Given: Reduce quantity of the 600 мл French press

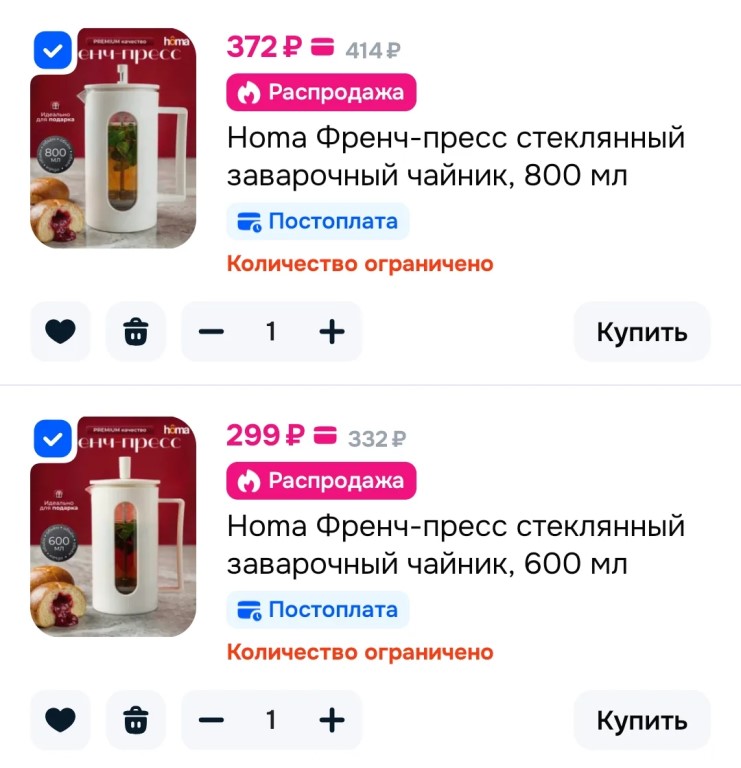Looking at the screenshot, I should [212, 720].
